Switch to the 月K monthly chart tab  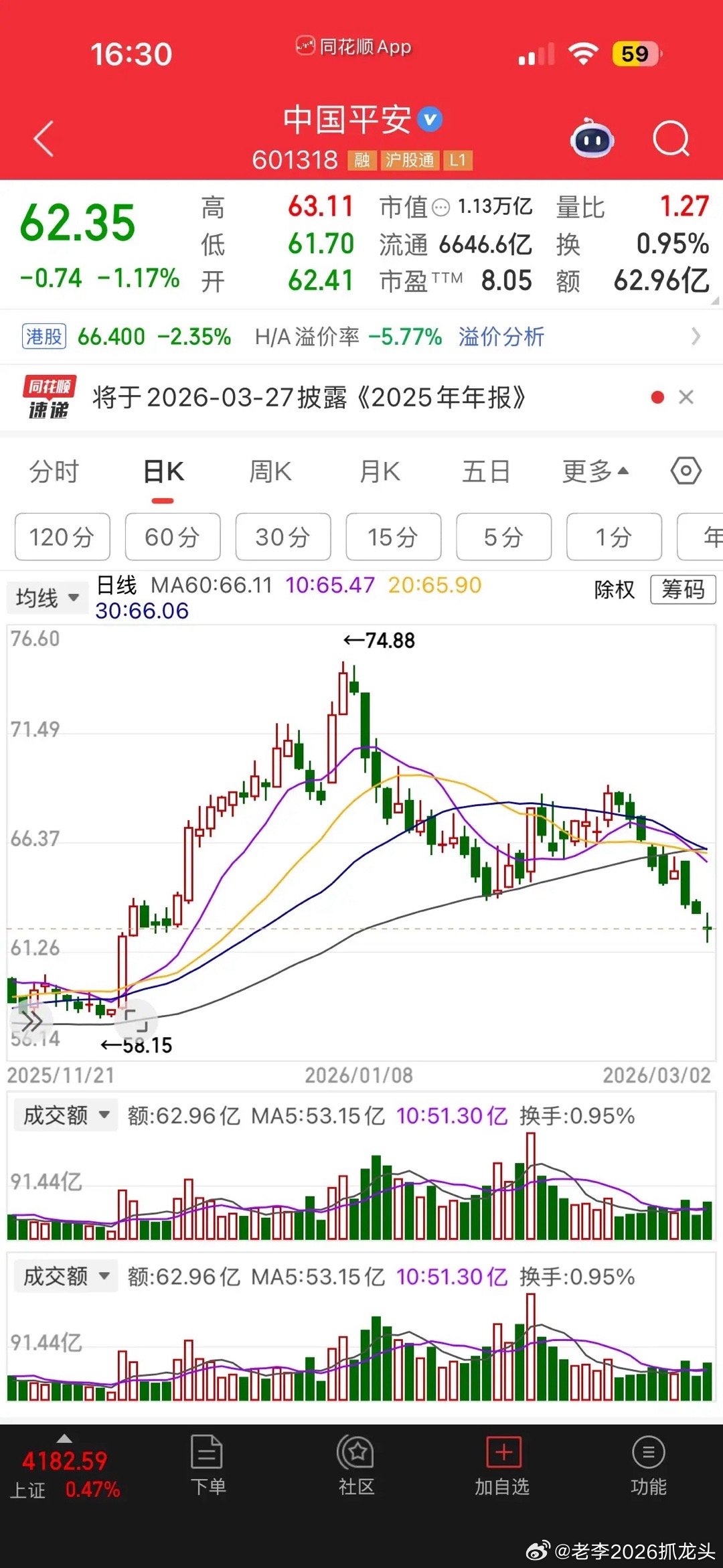pos(378,471)
